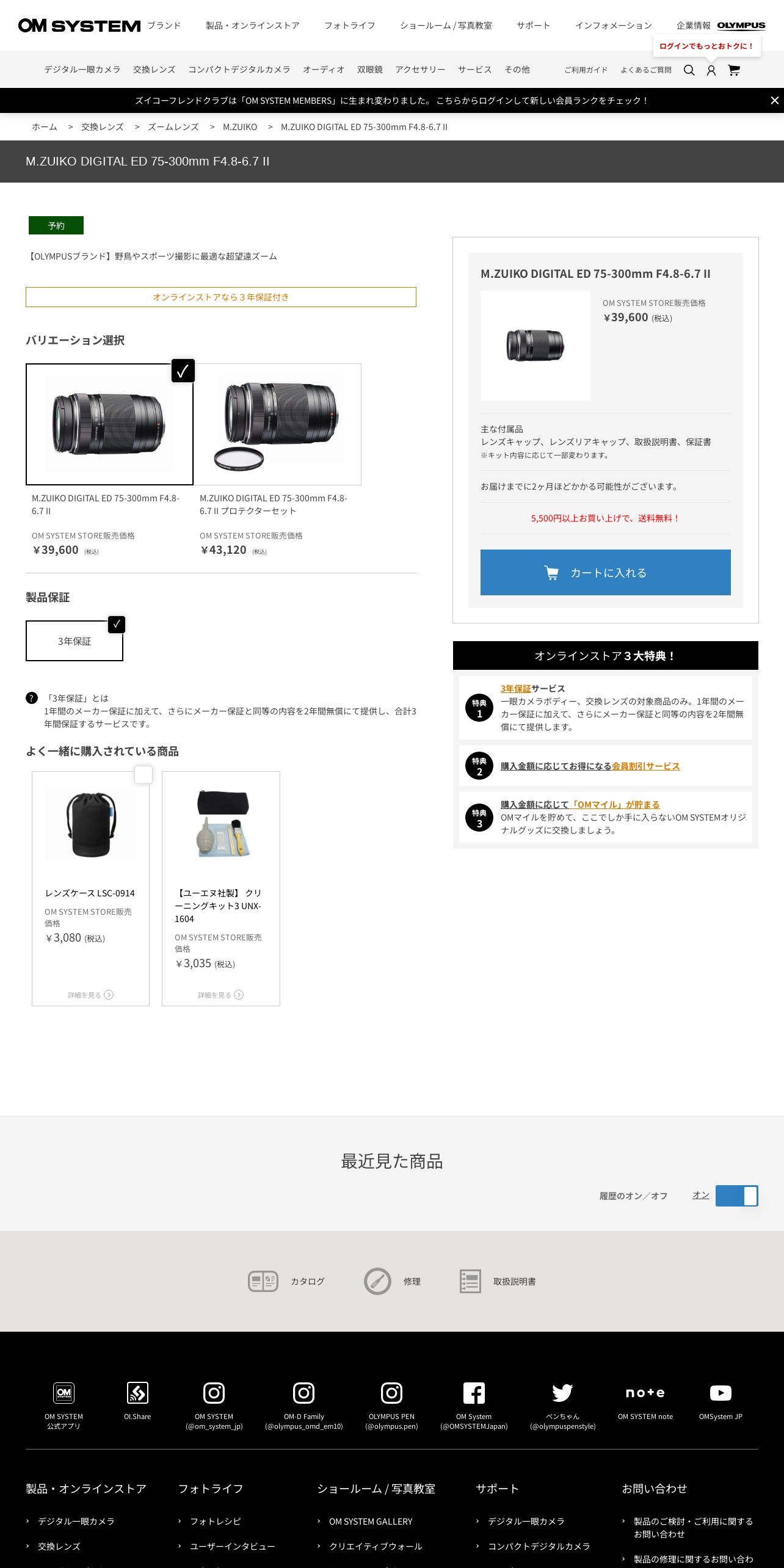View details of レンズケース LSC-0914
Screen dimensions: 784x1568
[x=90, y=995]
